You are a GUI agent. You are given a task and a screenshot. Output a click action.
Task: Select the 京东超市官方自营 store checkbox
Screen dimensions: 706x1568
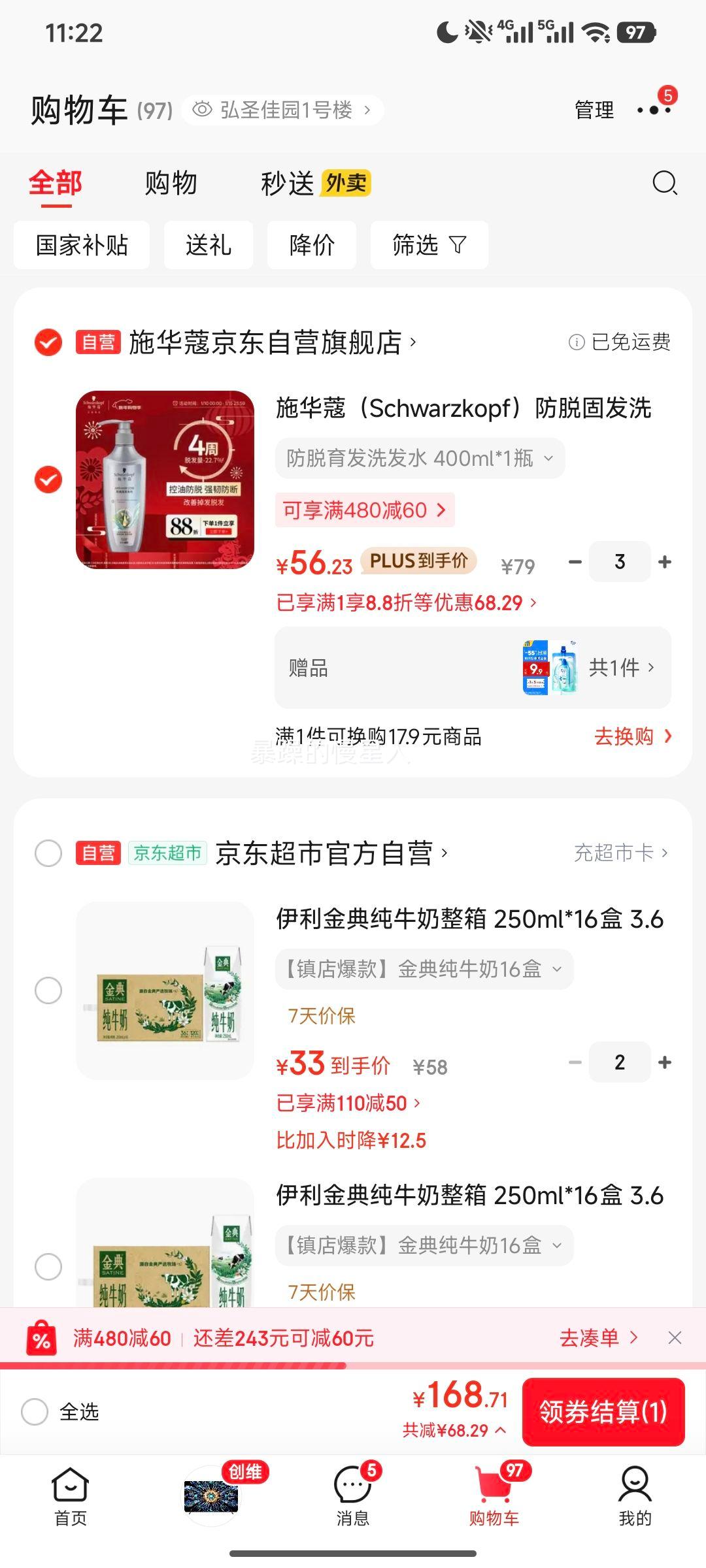click(47, 853)
